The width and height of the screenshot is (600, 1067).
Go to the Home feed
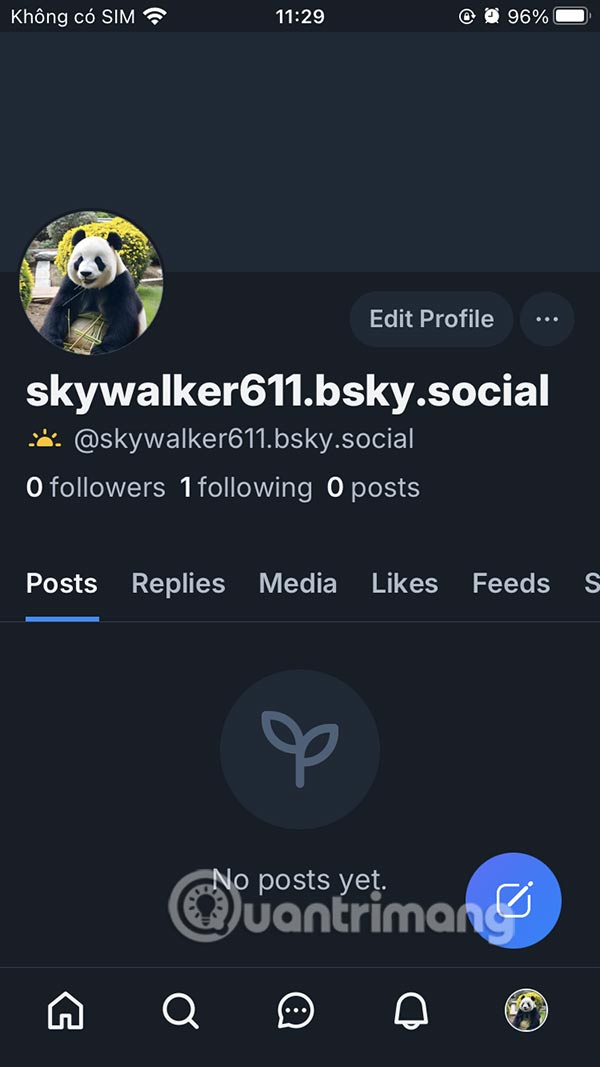point(66,1011)
